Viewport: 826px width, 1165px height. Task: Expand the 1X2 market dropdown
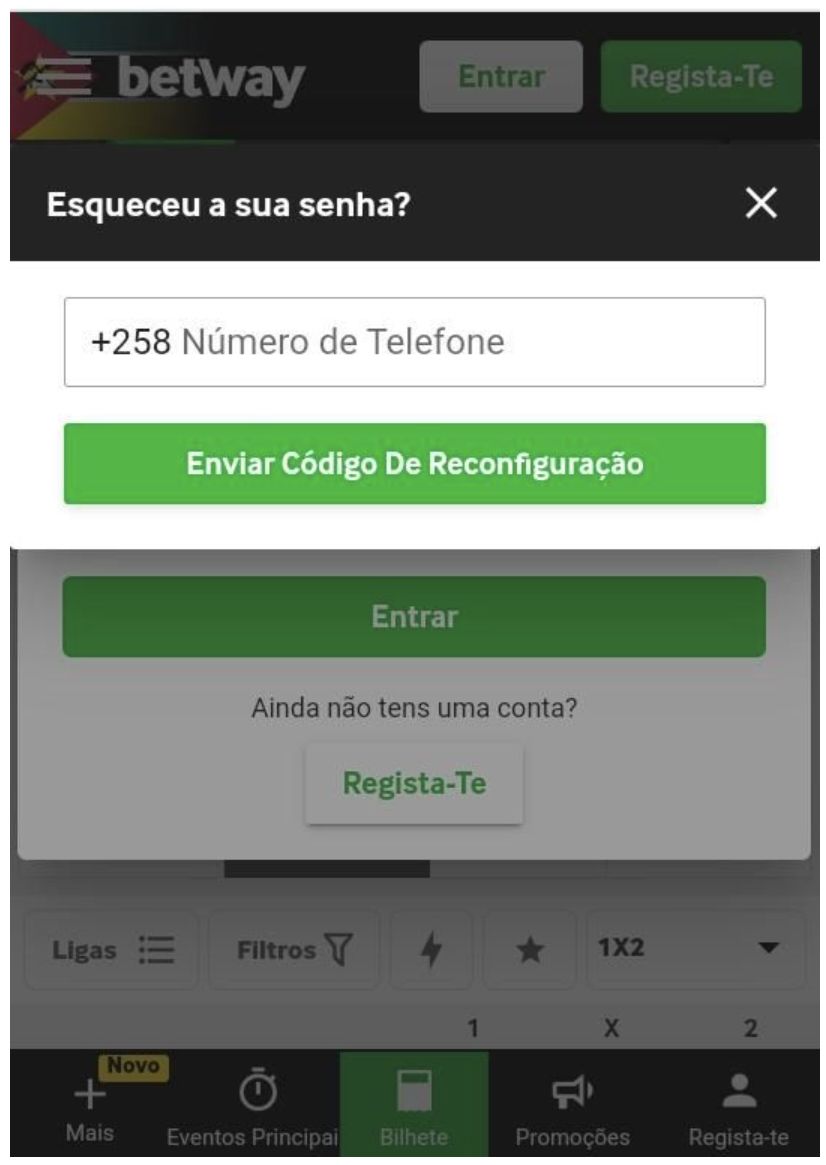[x=694, y=950]
